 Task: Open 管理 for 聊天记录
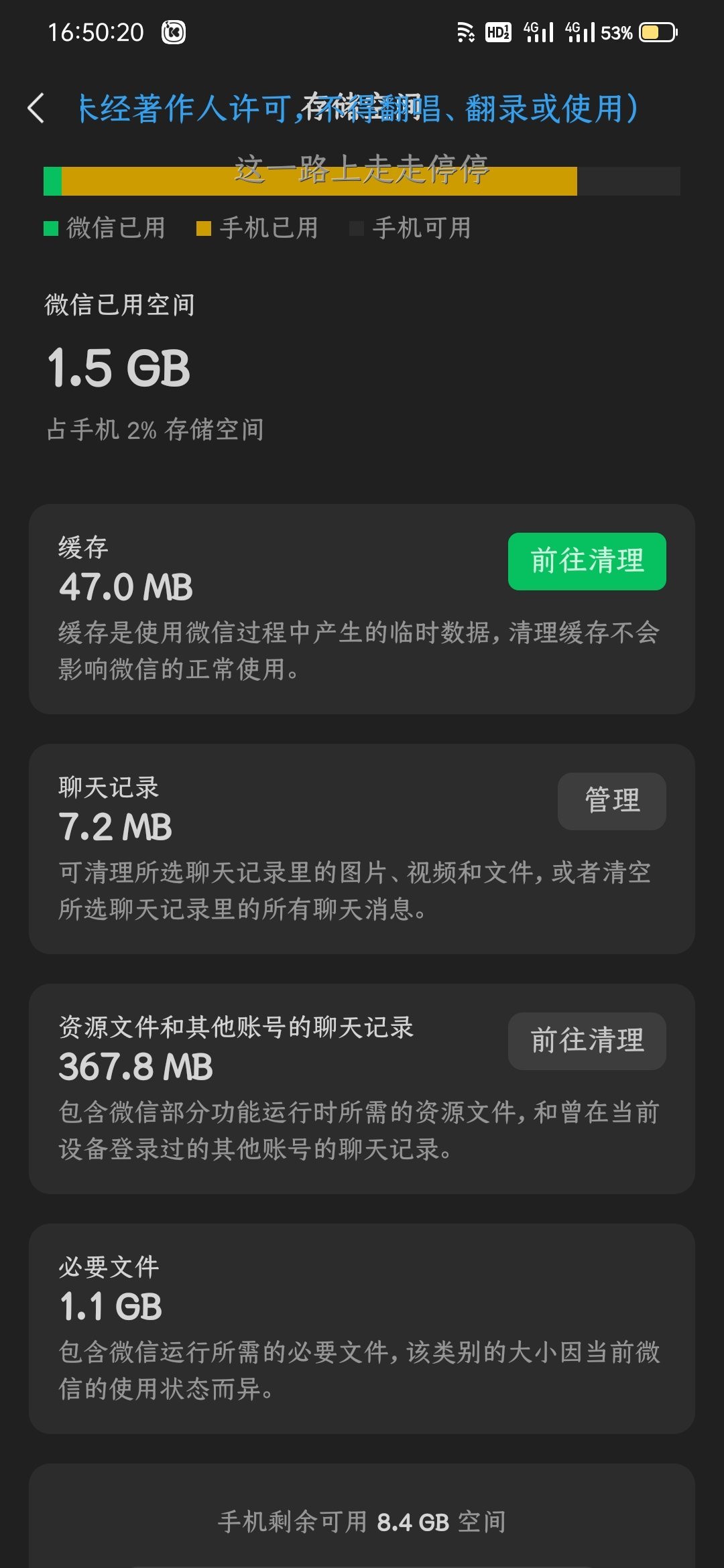(x=611, y=801)
